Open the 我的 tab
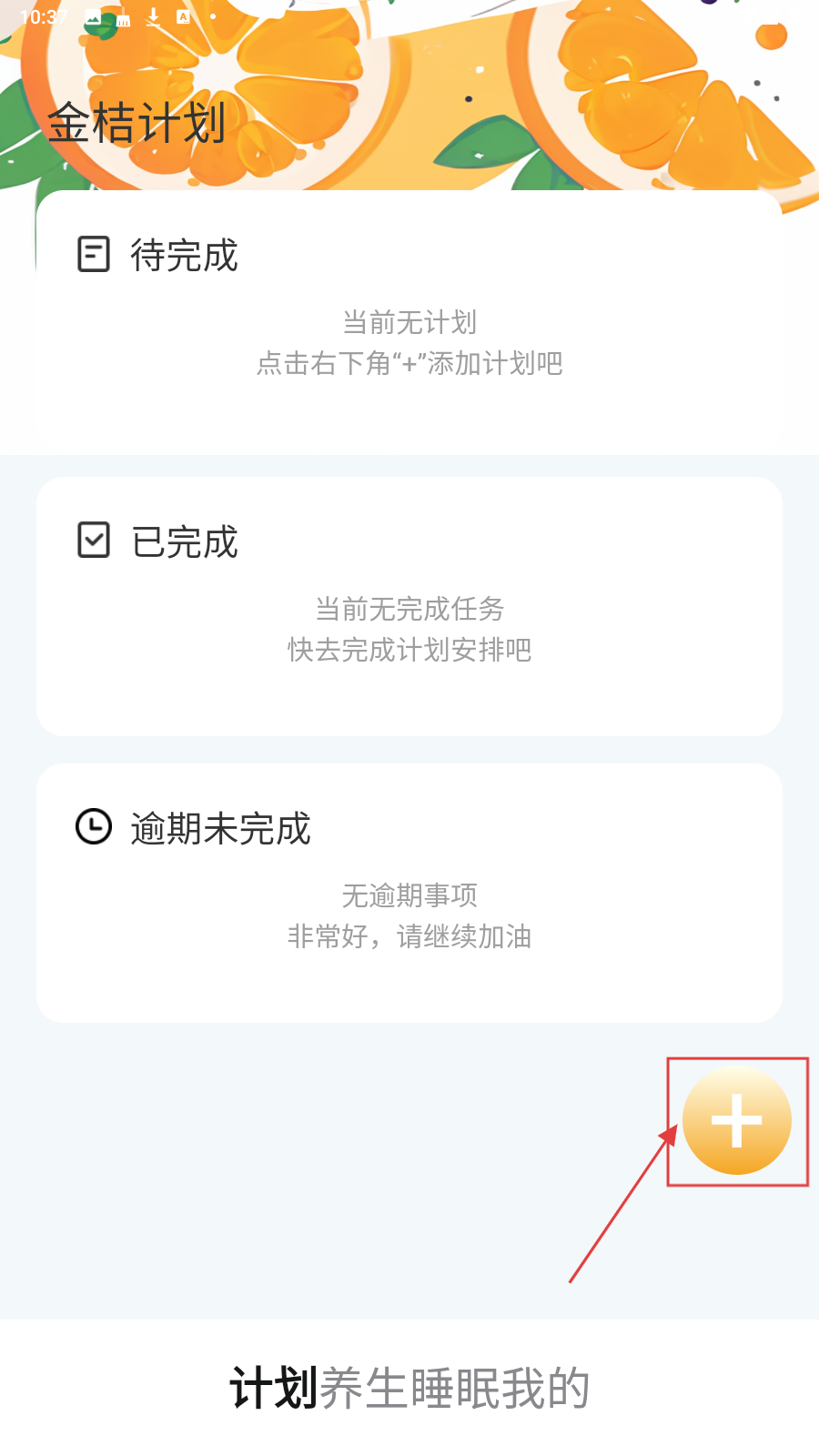Image resolution: width=819 pixels, height=1456 pixels. (545, 1389)
